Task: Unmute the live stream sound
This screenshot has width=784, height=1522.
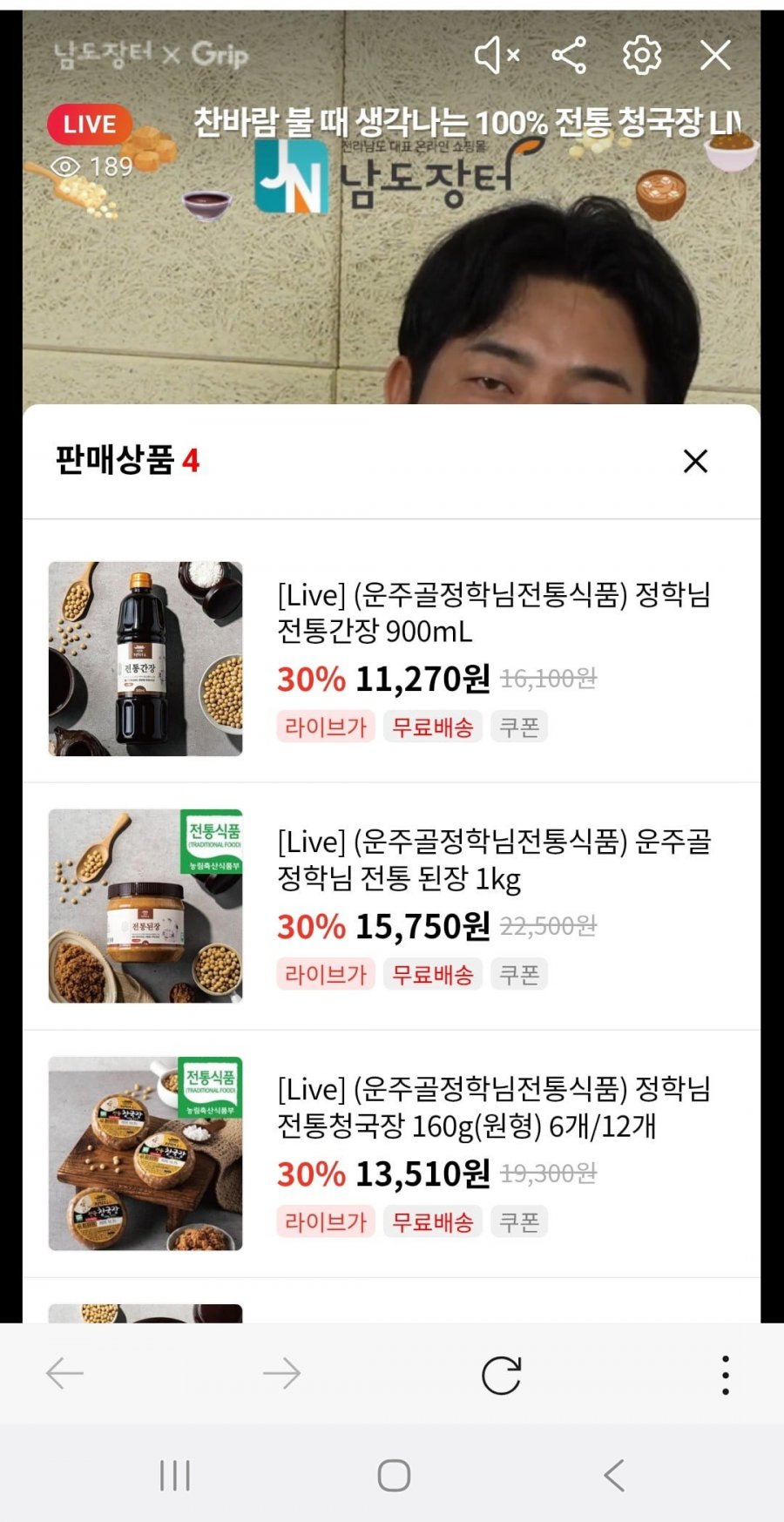Action: [497, 56]
